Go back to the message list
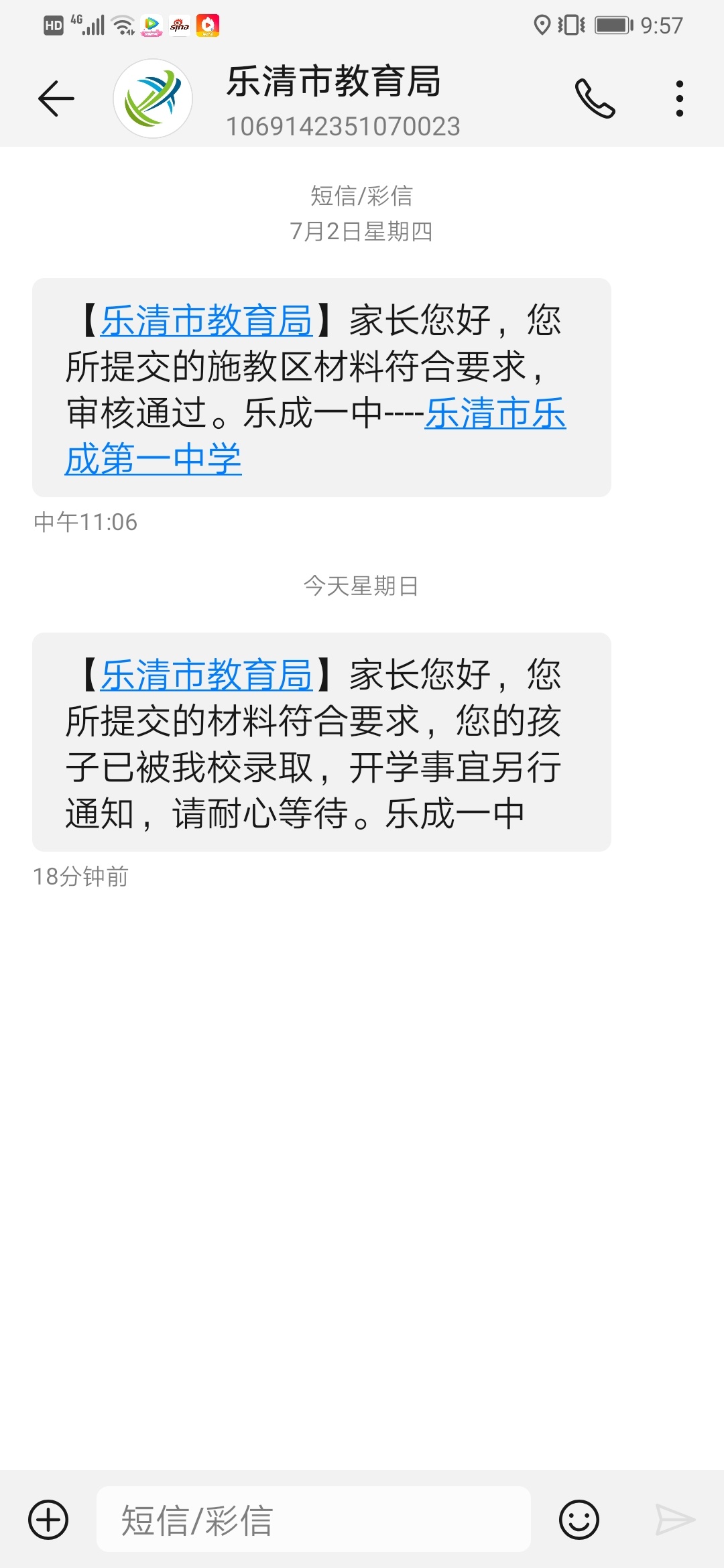 56,99
